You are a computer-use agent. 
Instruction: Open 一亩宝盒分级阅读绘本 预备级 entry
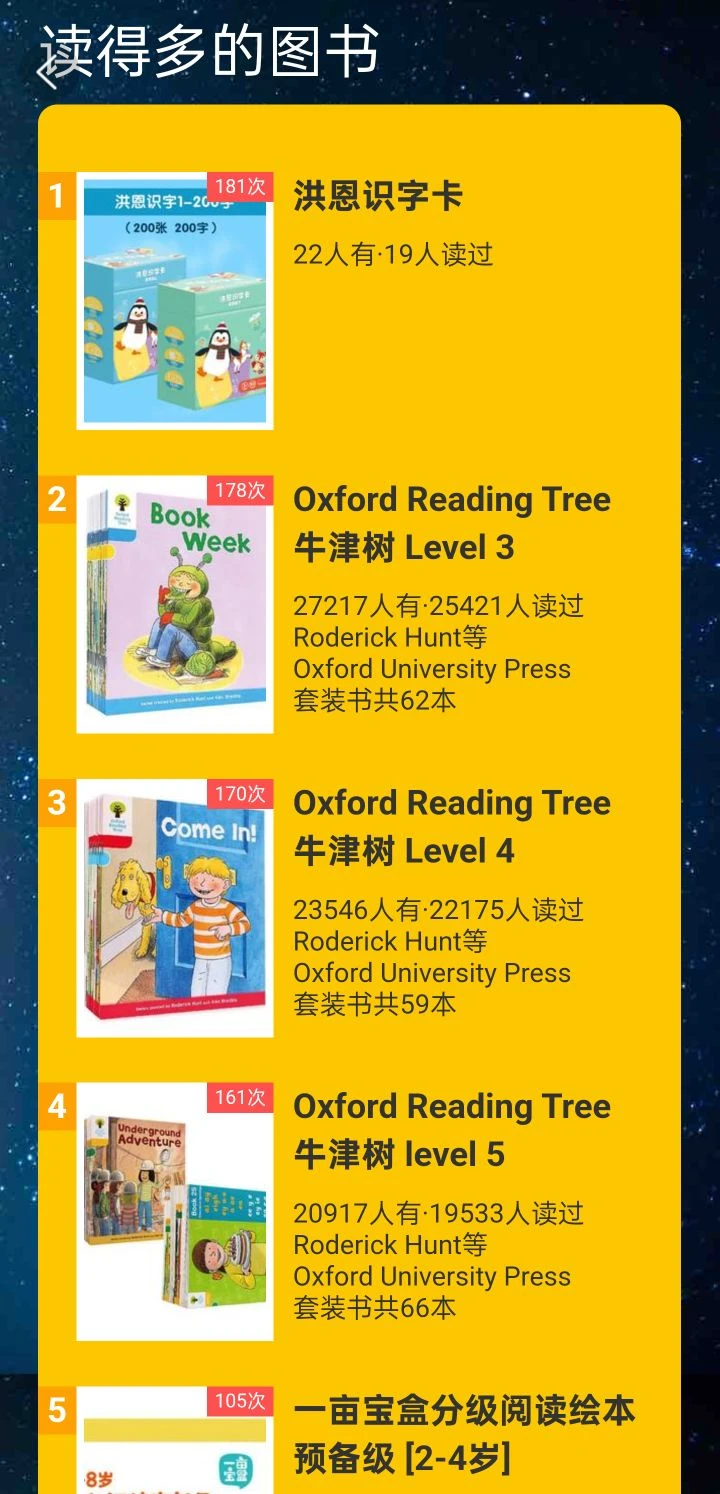click(463, 1434)
